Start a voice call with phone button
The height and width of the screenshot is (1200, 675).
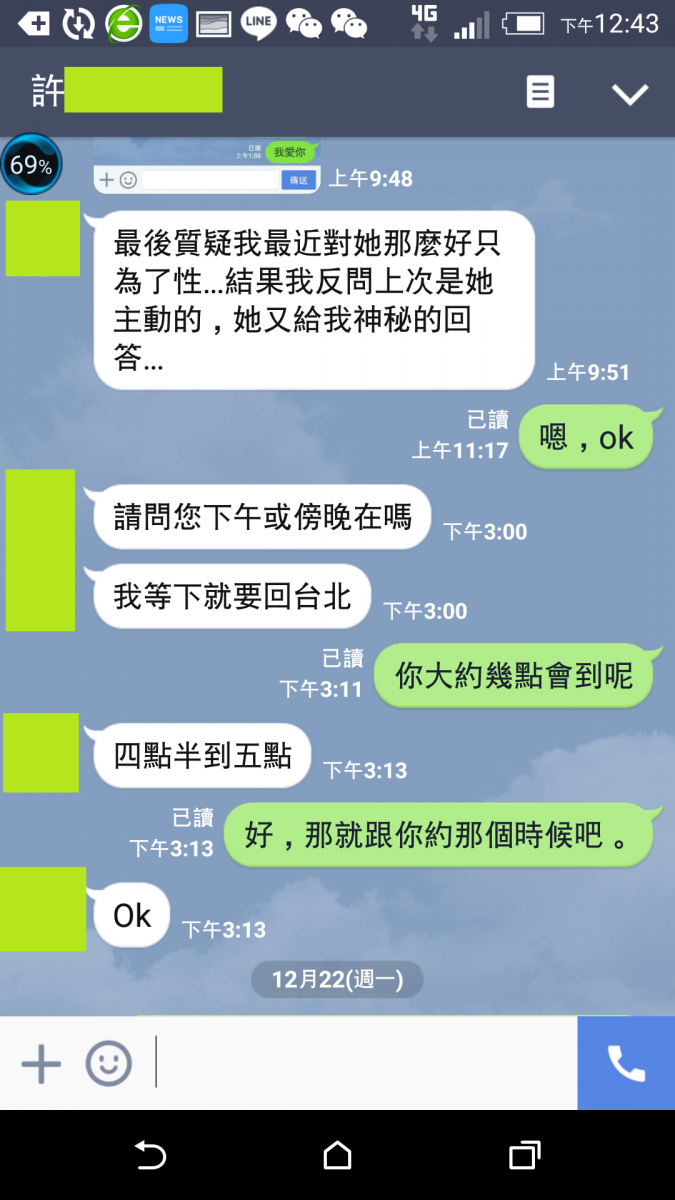pyautogui.click(x=626, y=1063)
